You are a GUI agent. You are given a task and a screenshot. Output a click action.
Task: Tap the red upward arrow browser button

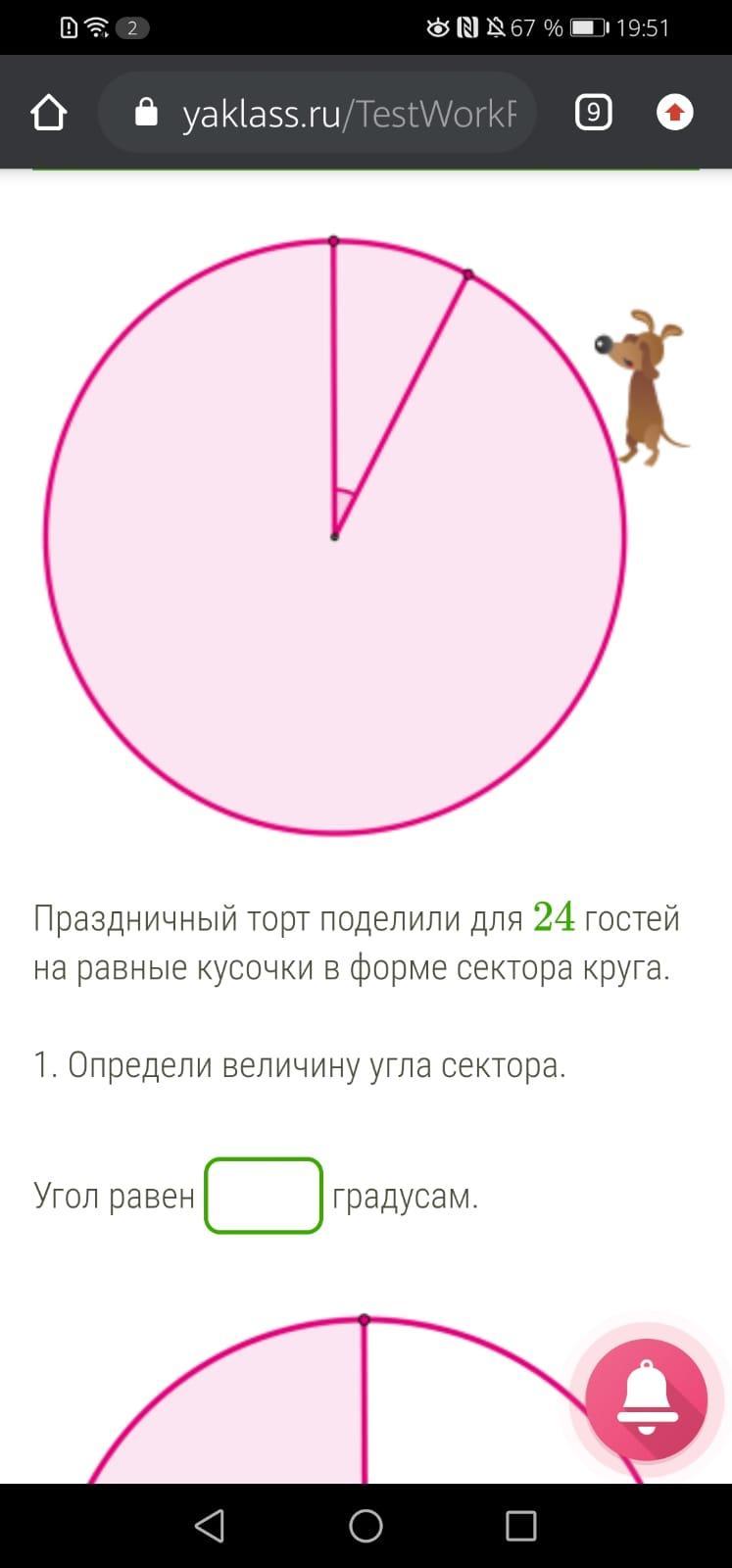click(674, 113)
